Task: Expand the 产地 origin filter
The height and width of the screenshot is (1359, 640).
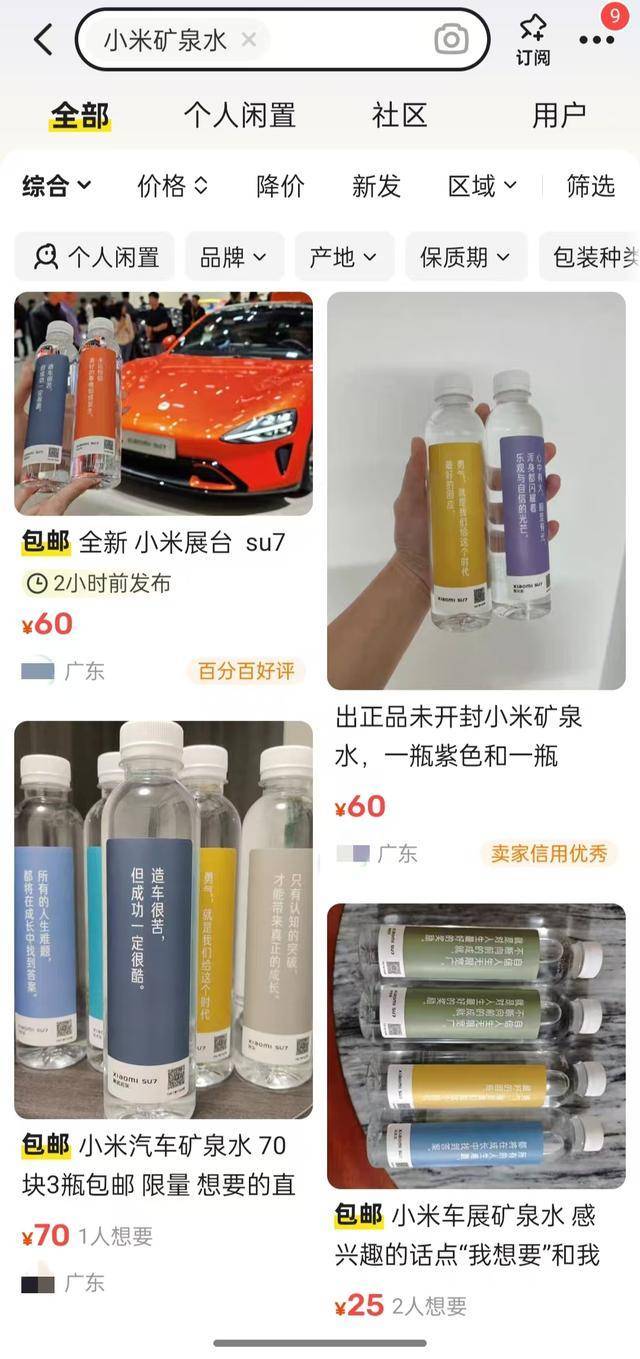Action: tap(343, 257)
